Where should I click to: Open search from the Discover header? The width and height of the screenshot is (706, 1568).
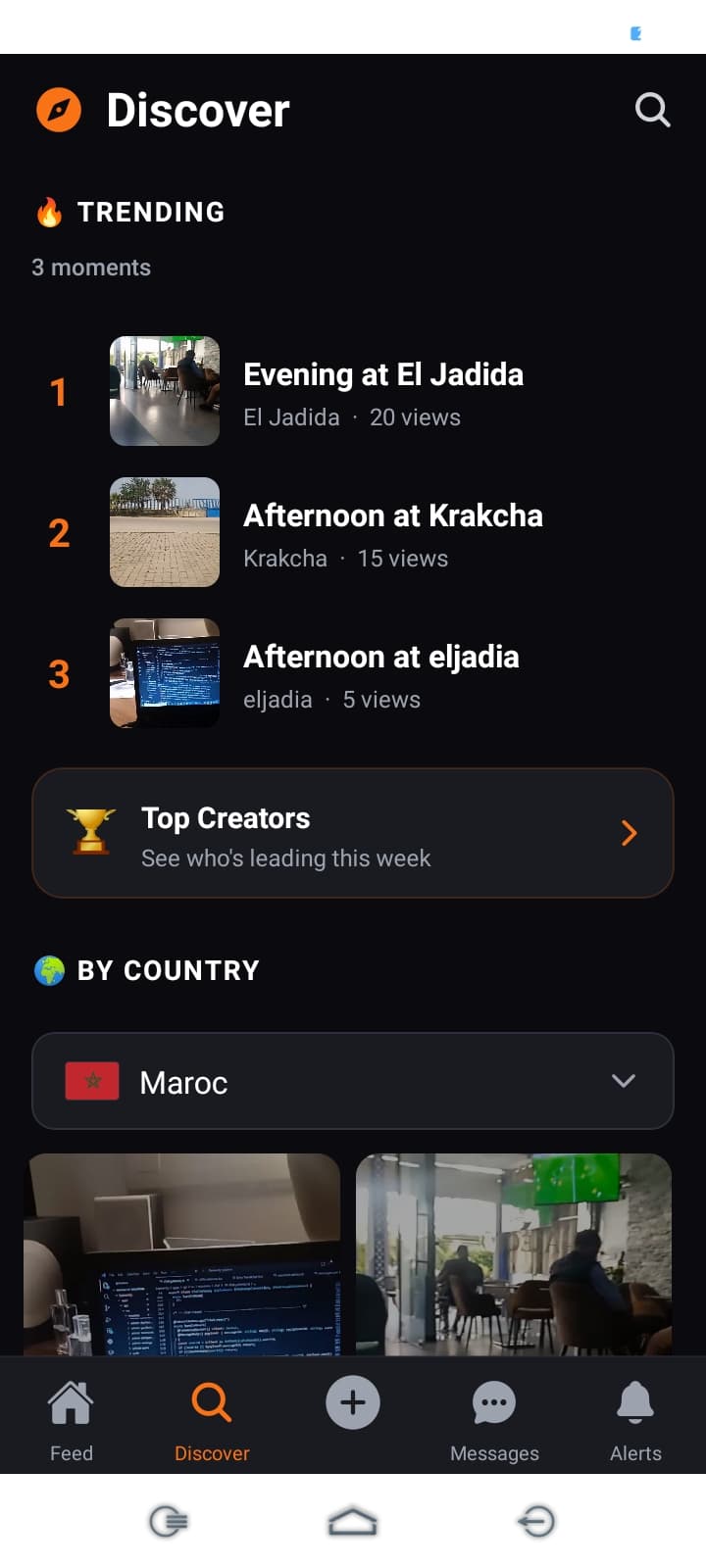click(652, 110)
